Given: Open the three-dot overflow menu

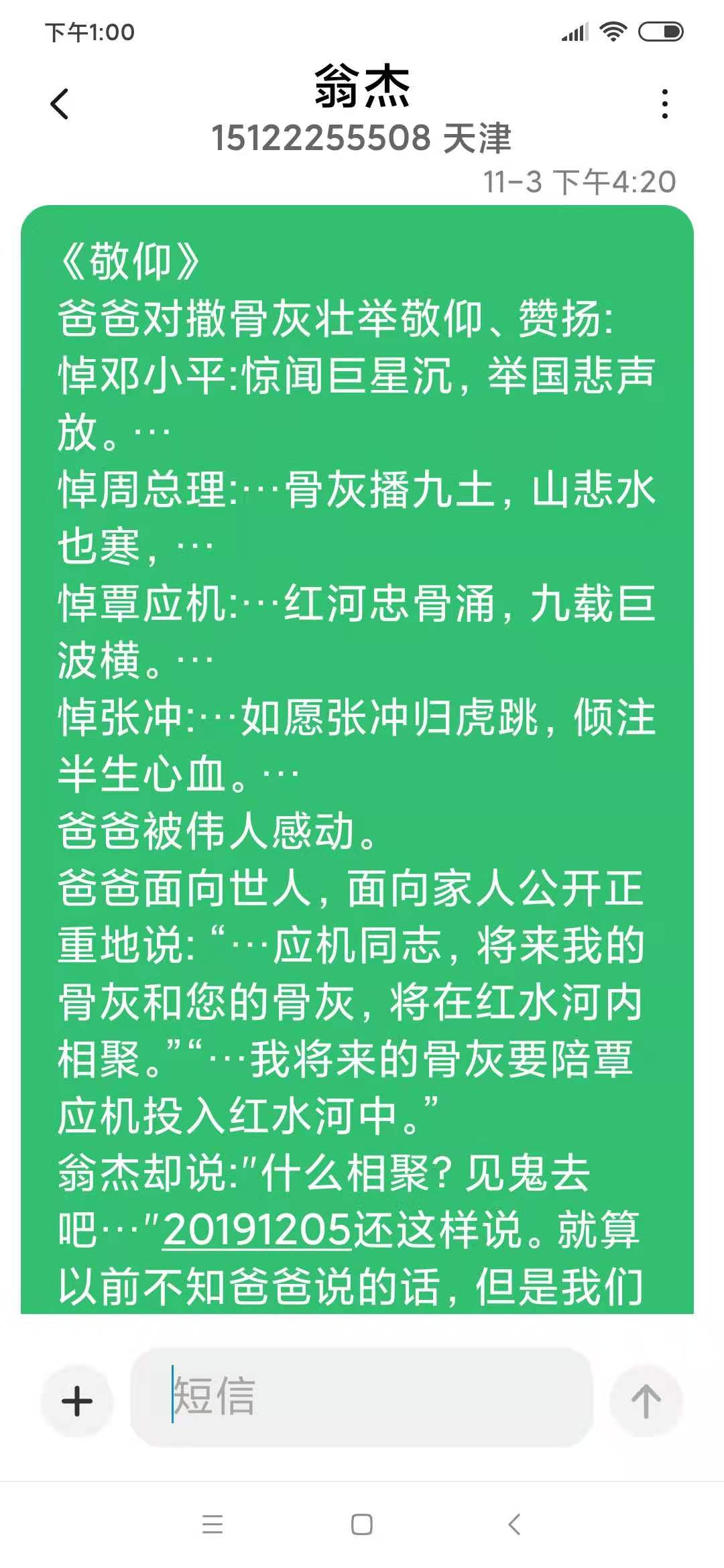Looking at the screenshot, I should pos(664,105).
